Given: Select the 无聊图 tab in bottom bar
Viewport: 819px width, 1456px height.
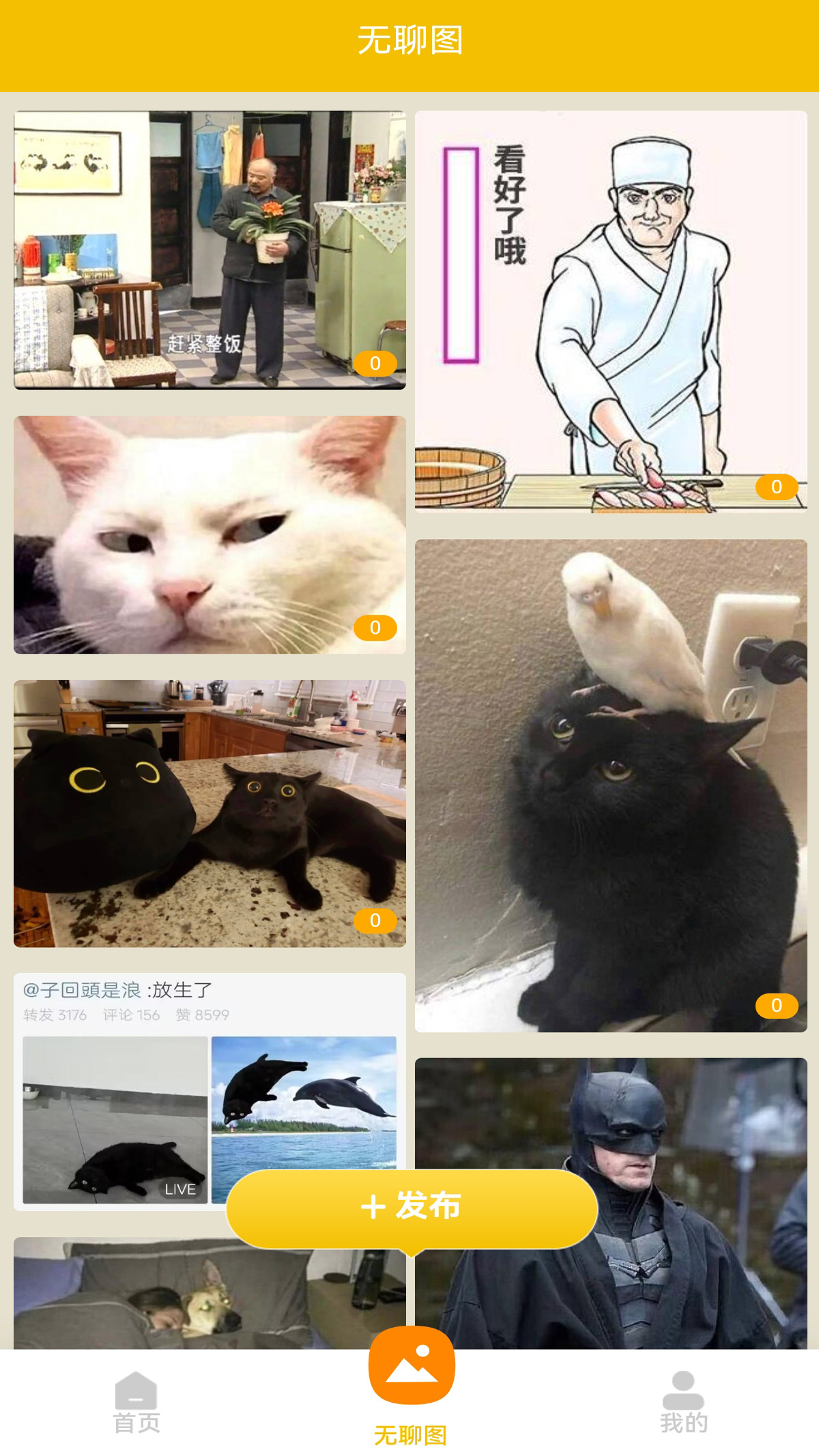Looking at the screenshot, I should point(411,1385).
